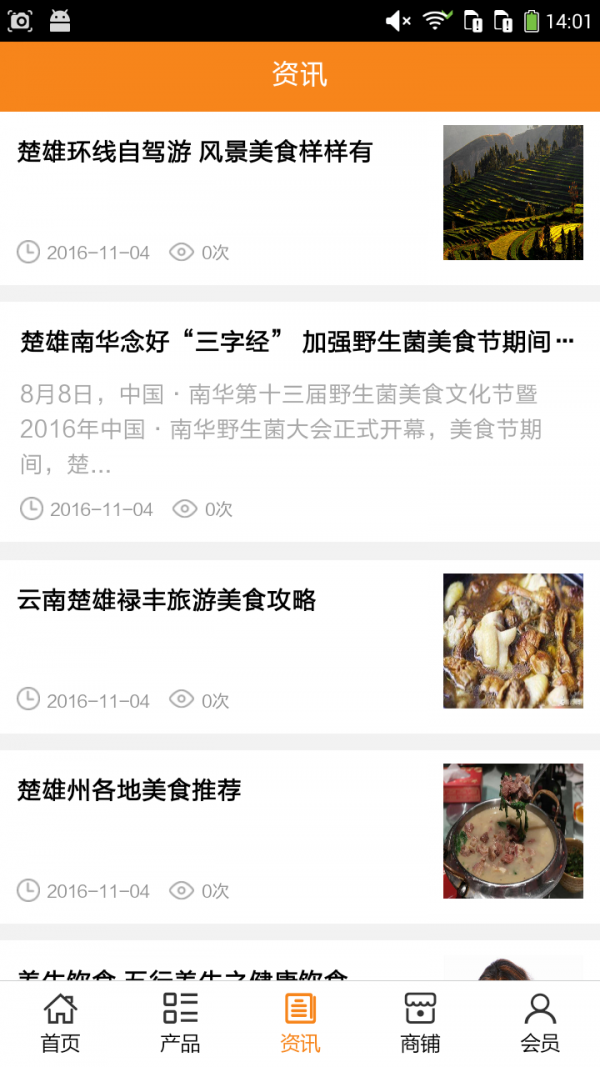Select the 资讯 news tab

[x=300, y=1023]
